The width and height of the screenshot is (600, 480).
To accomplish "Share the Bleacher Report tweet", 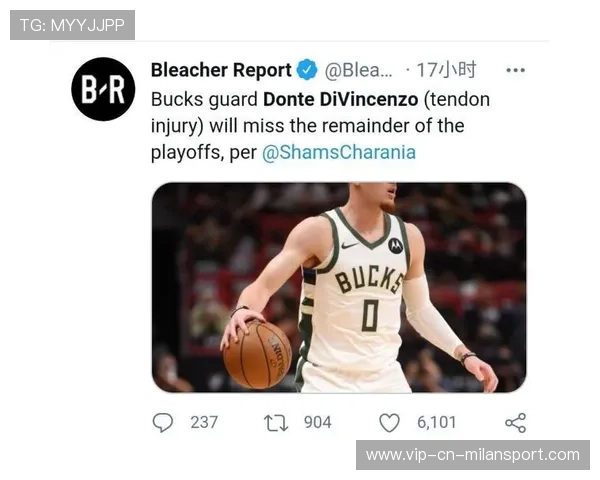I will [515, 422].
